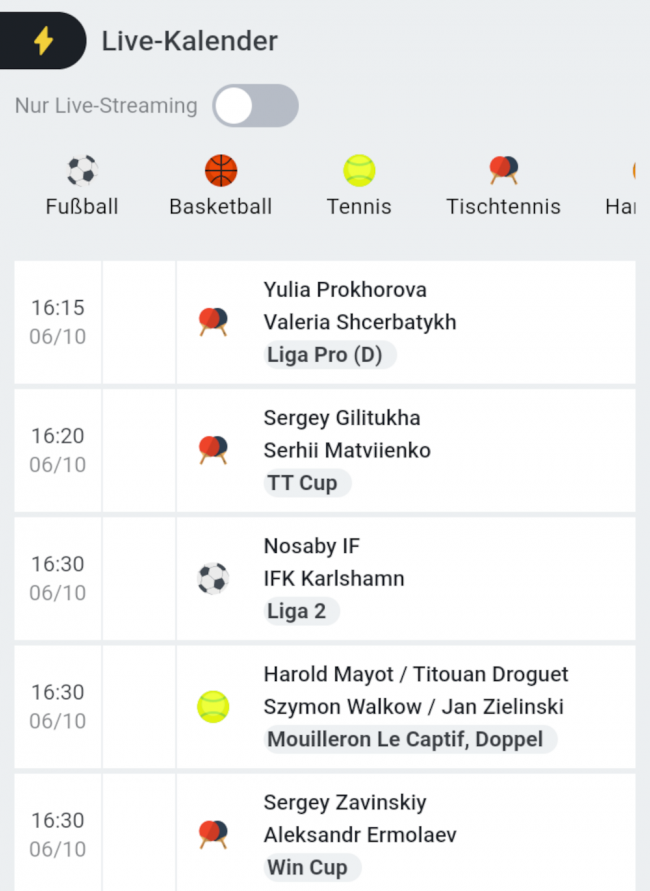The image size is (650, 891).
Task: Open Sergey Gilitukha vs Serhii Matviienko match
Action: 400,450
